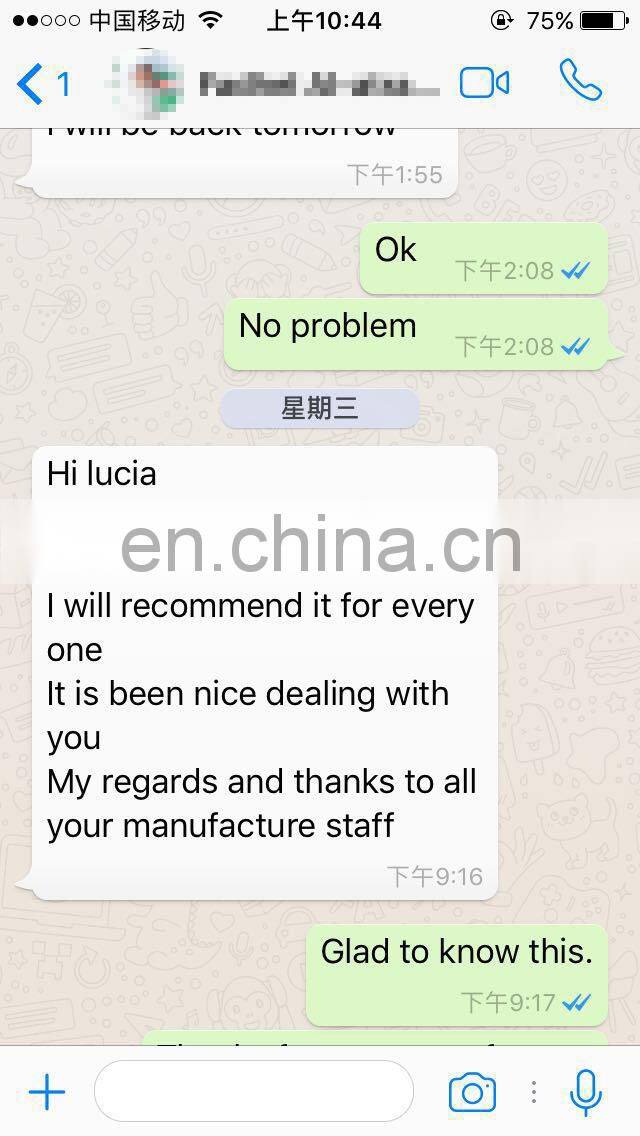Open the camera to send a photo

point(473,1092)
